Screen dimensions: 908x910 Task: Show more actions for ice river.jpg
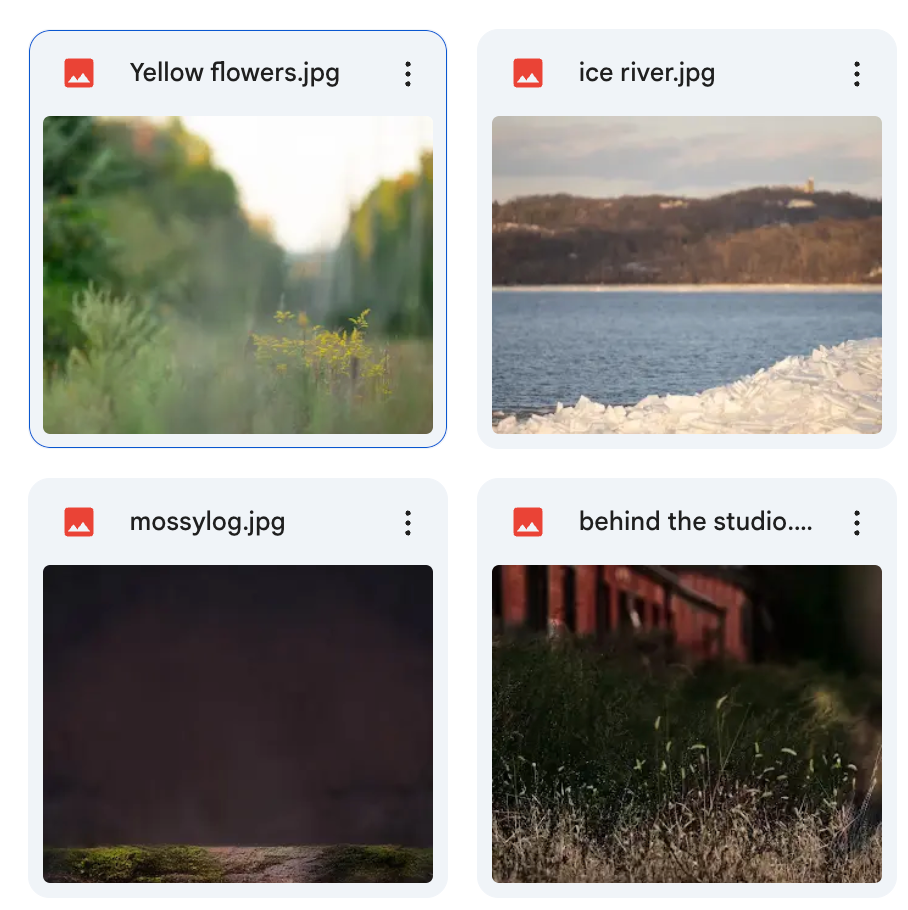point(857,73)
